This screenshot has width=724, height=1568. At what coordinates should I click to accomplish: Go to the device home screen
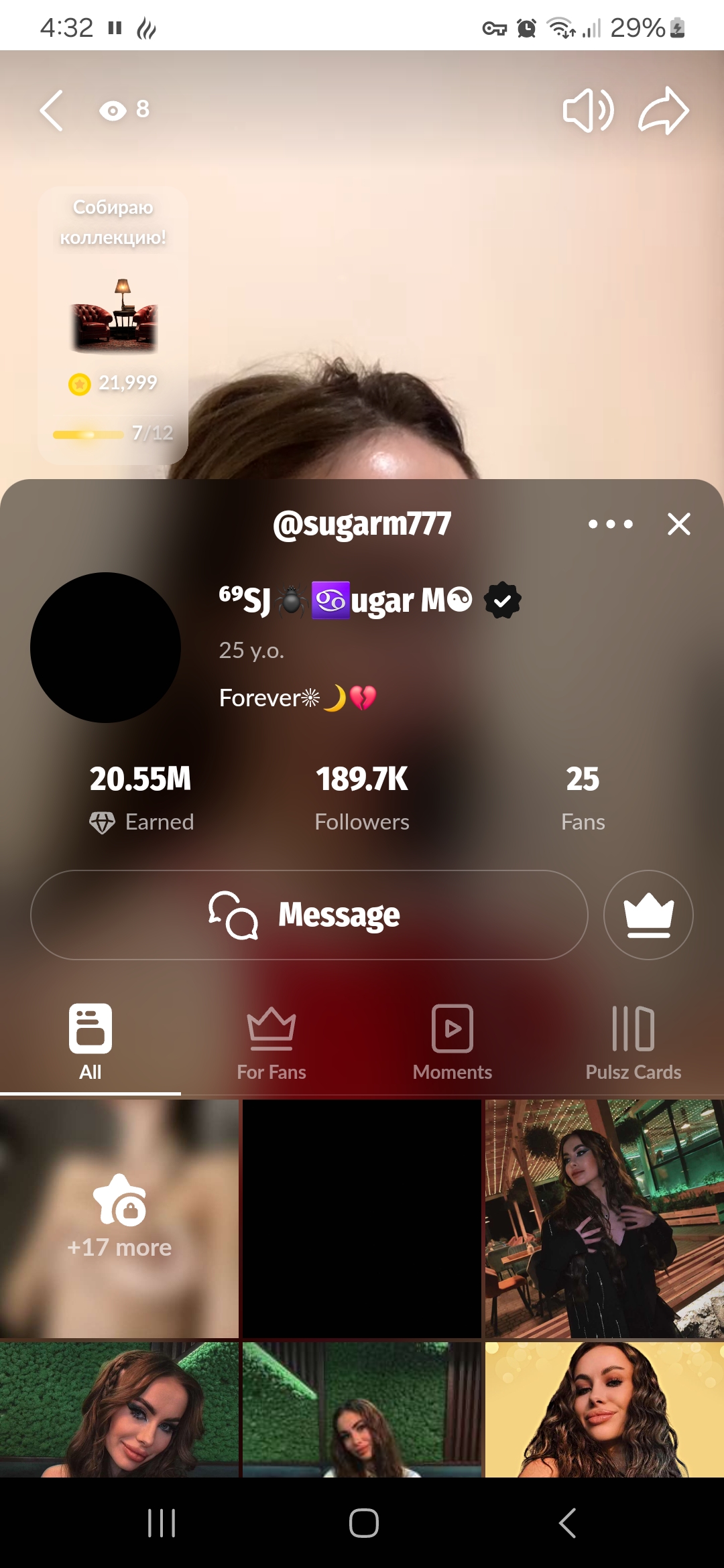pos(363,1523)
